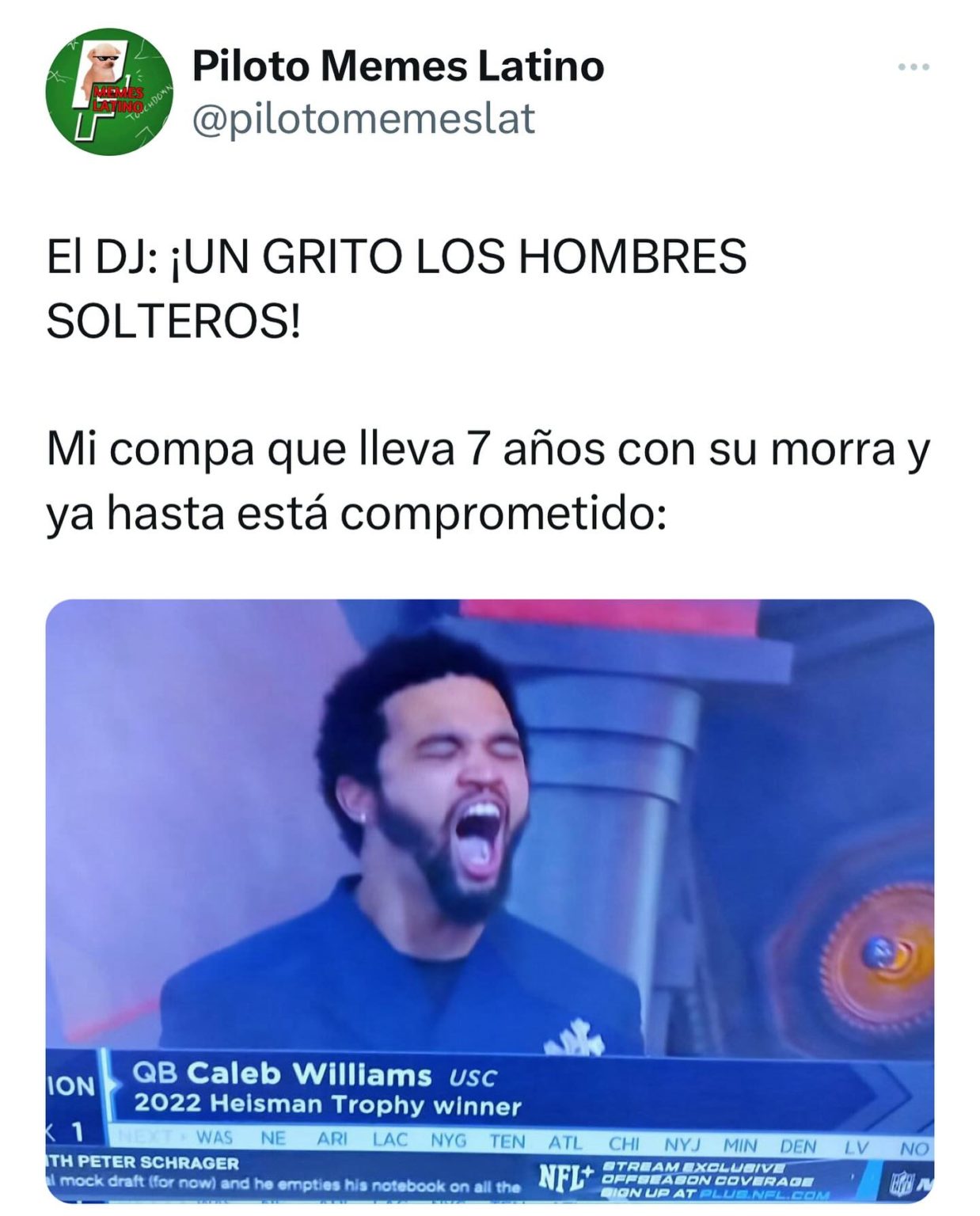The image size is (980, 1216).
Task: Click the QB Caleb Williams USC banner
Action: tap(317, 1076)
